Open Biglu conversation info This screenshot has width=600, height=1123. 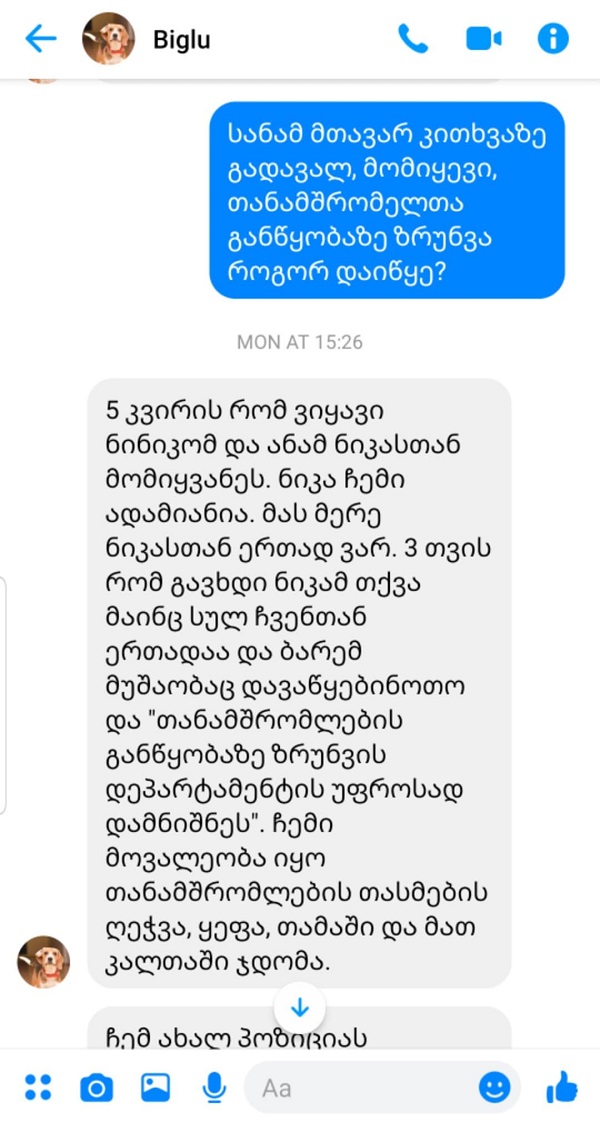(x=552, y=39)
